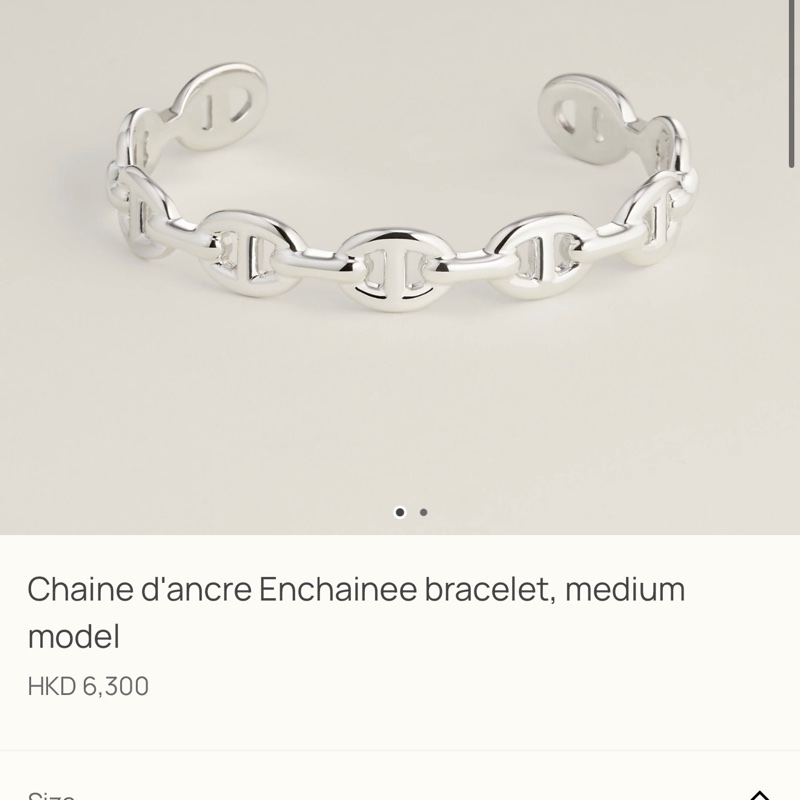800x800 pixels.
Task: Open the bracelet product image
Action: point(400,250)
